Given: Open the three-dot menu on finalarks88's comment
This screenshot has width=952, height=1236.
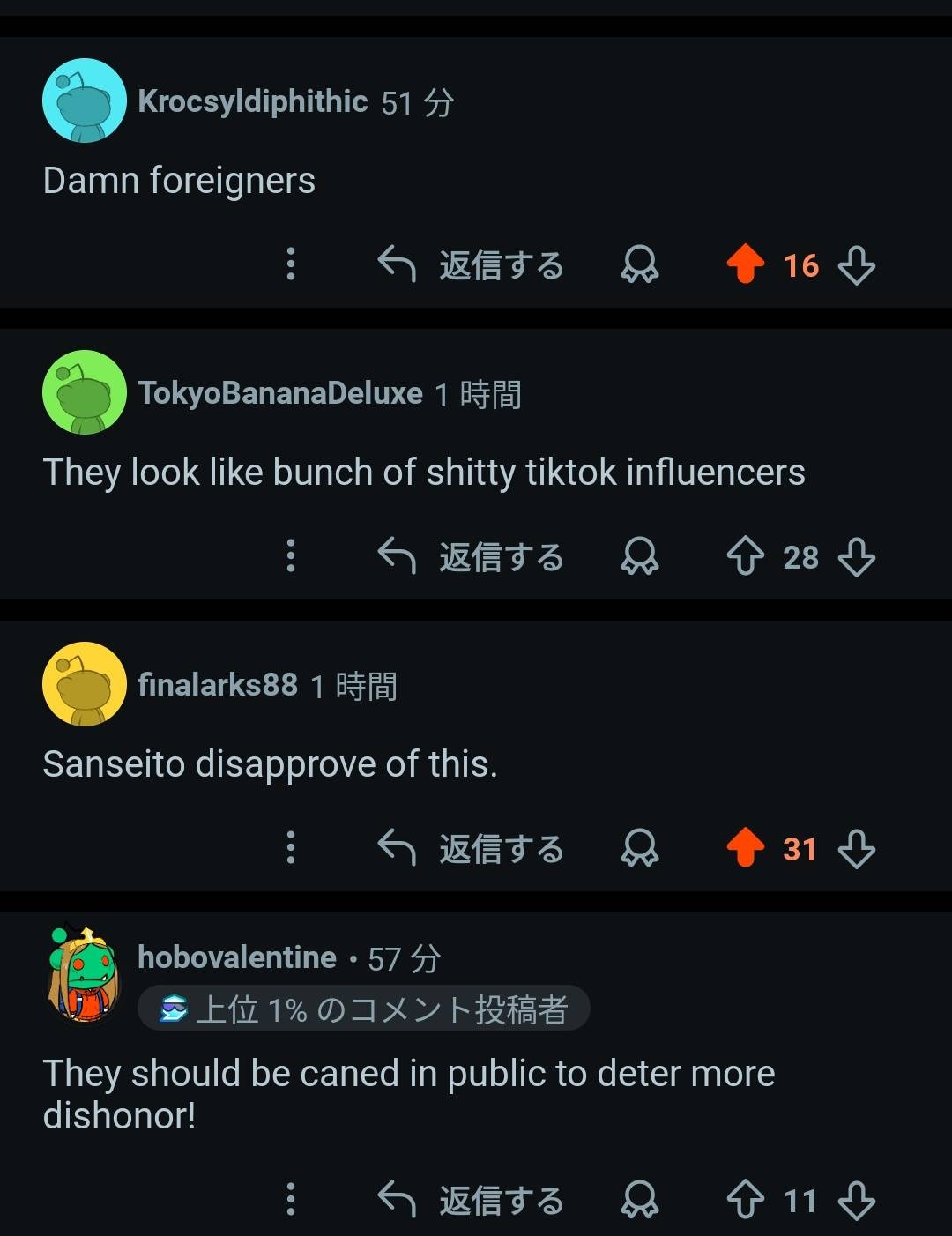Looking at the screenshot, I should click(291, 848).
